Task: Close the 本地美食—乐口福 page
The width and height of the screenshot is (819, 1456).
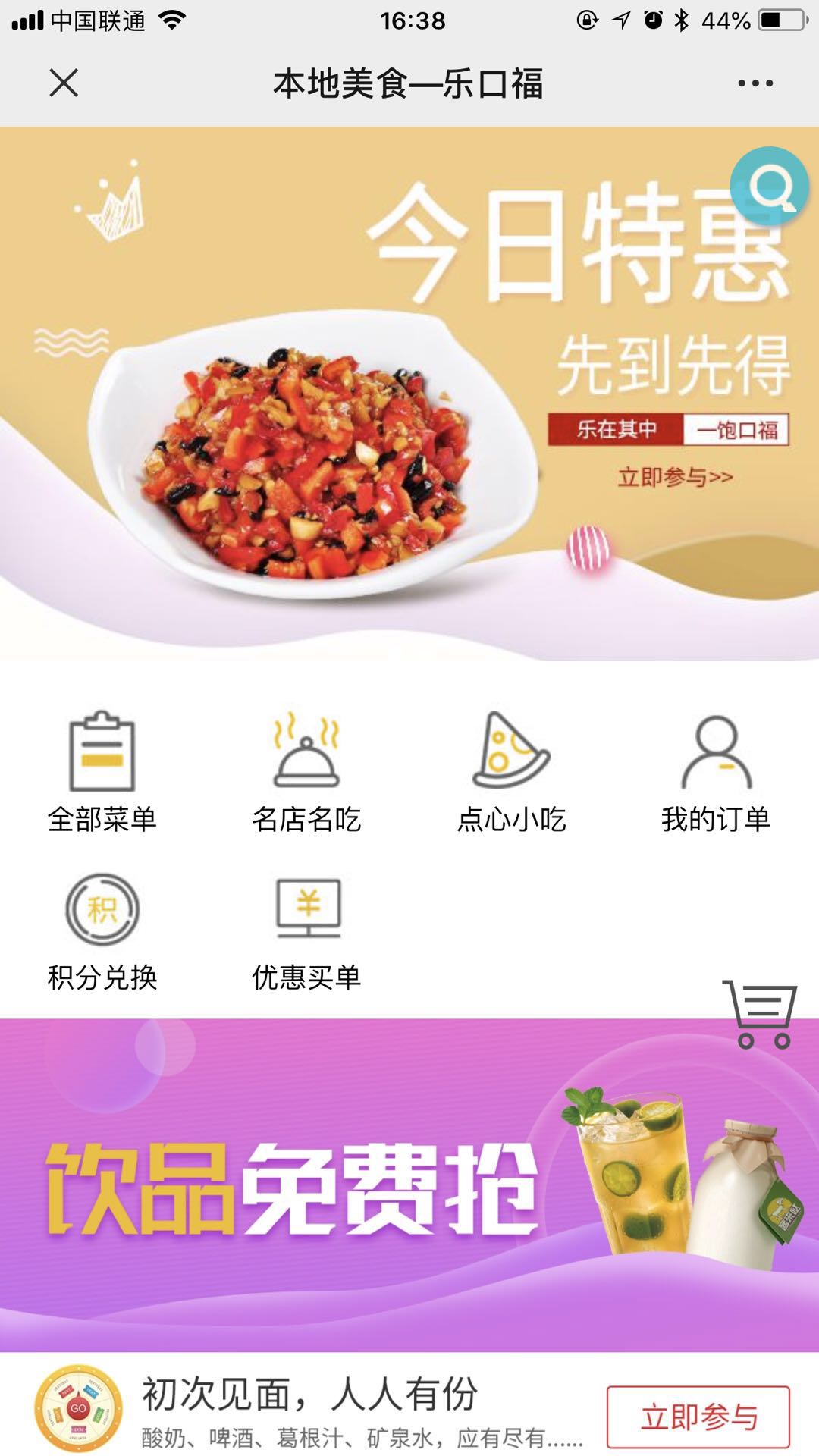Action: (x=64, y=83)
